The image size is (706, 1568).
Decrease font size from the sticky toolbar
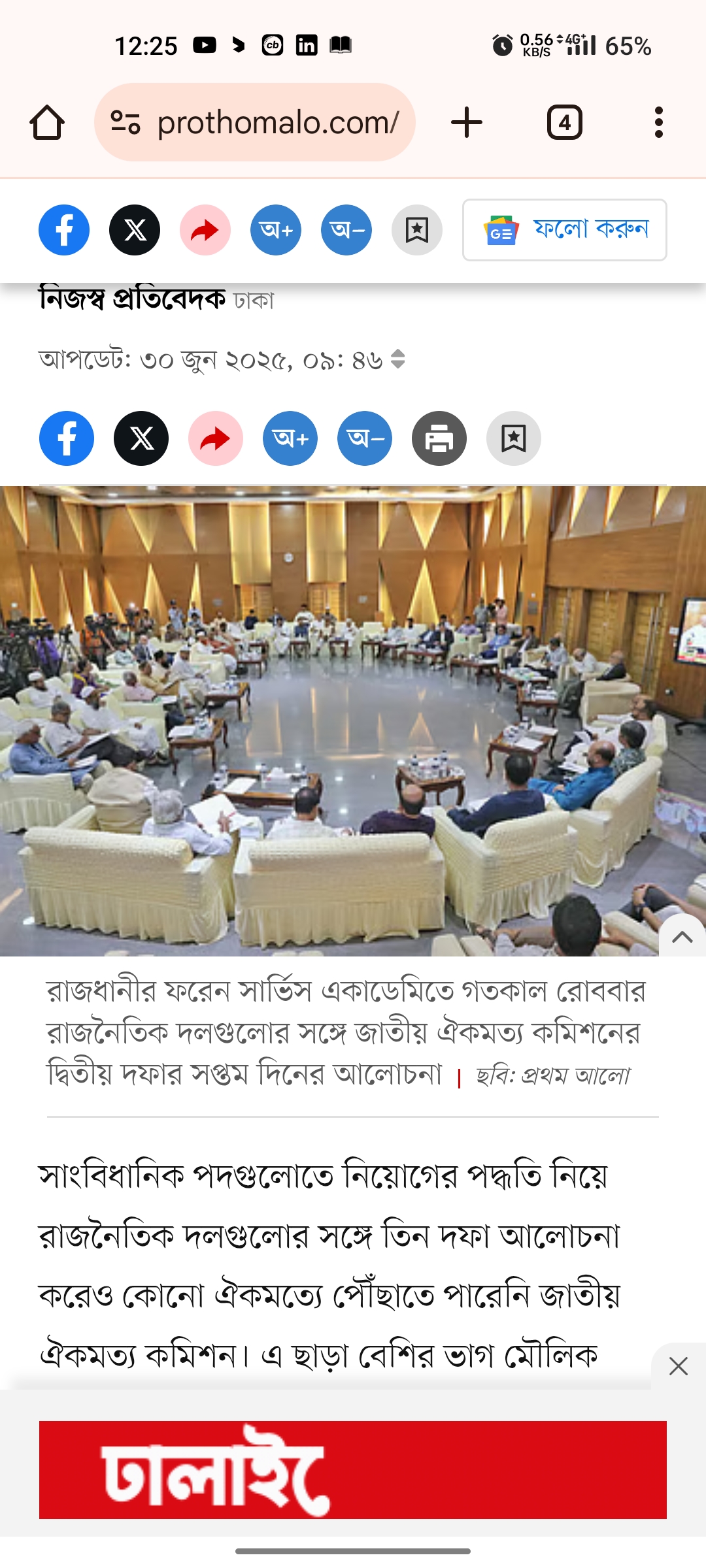click(x=346, y=230)
